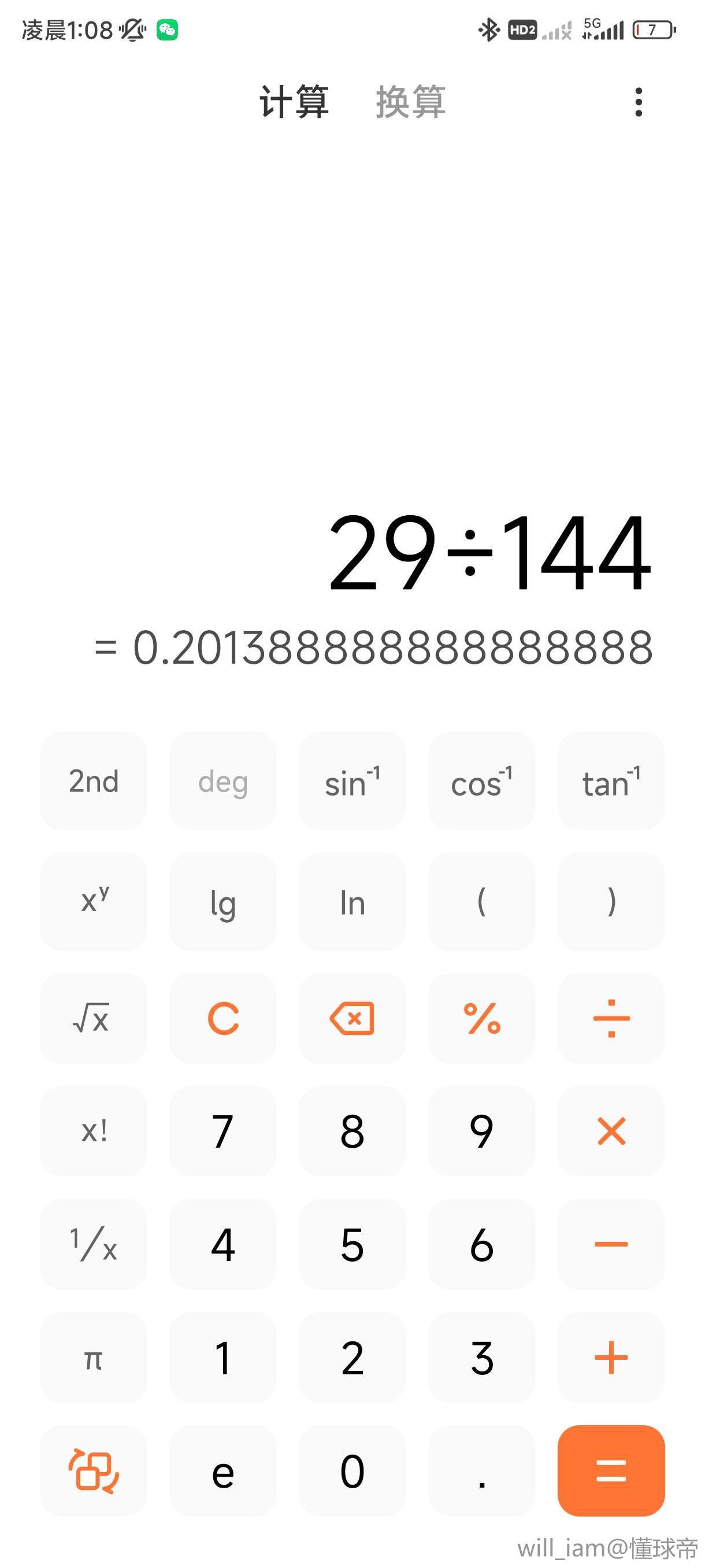This screenshot has width=705, height=1568.
Task: Tap the multiply operator key
Action: pos(611,1131)
